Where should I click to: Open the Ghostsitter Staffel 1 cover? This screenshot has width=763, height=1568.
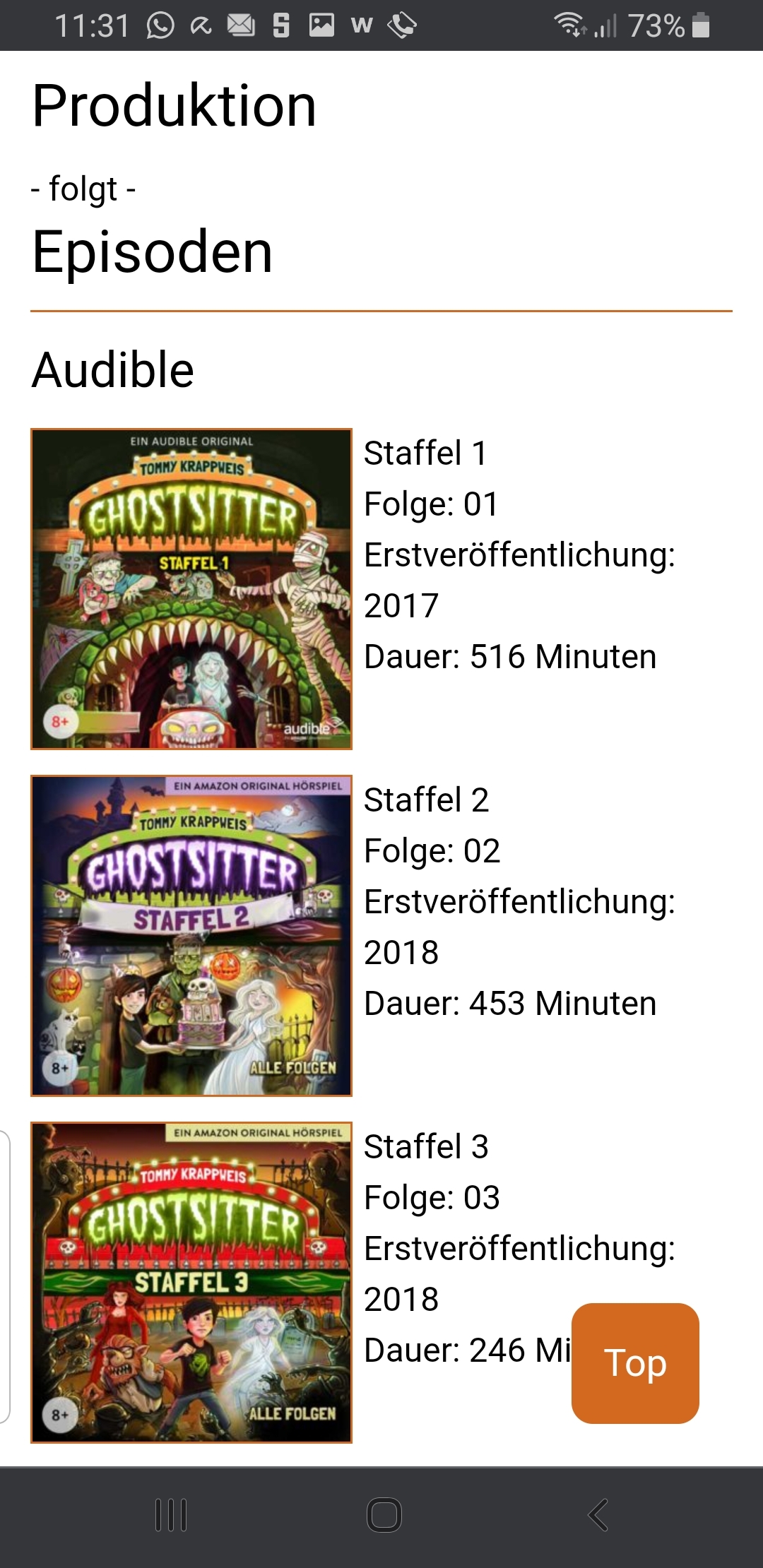[191, 588]
